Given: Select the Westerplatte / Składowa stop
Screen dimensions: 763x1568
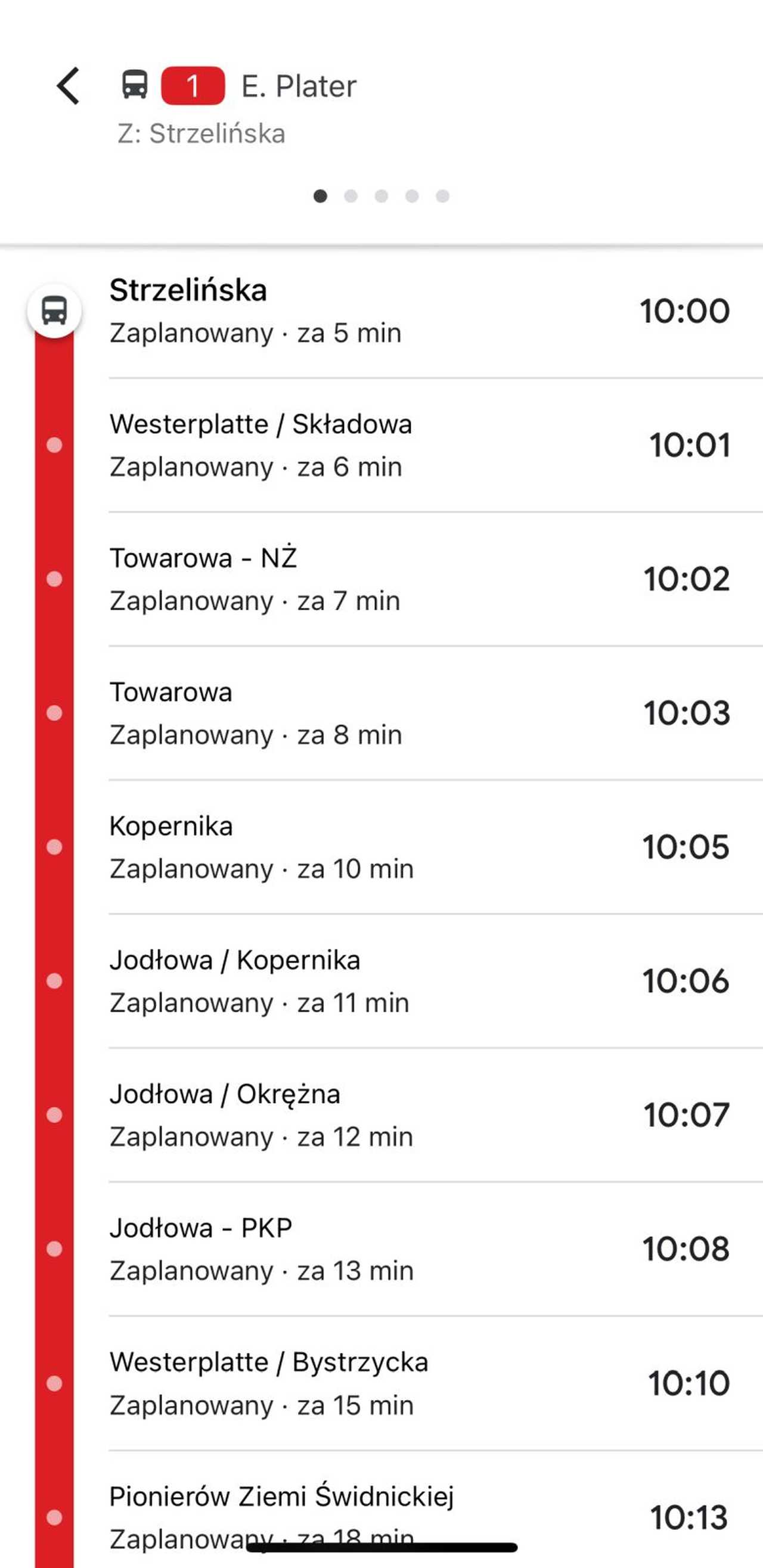Looking at the screenshot, I should click(381, 445).
